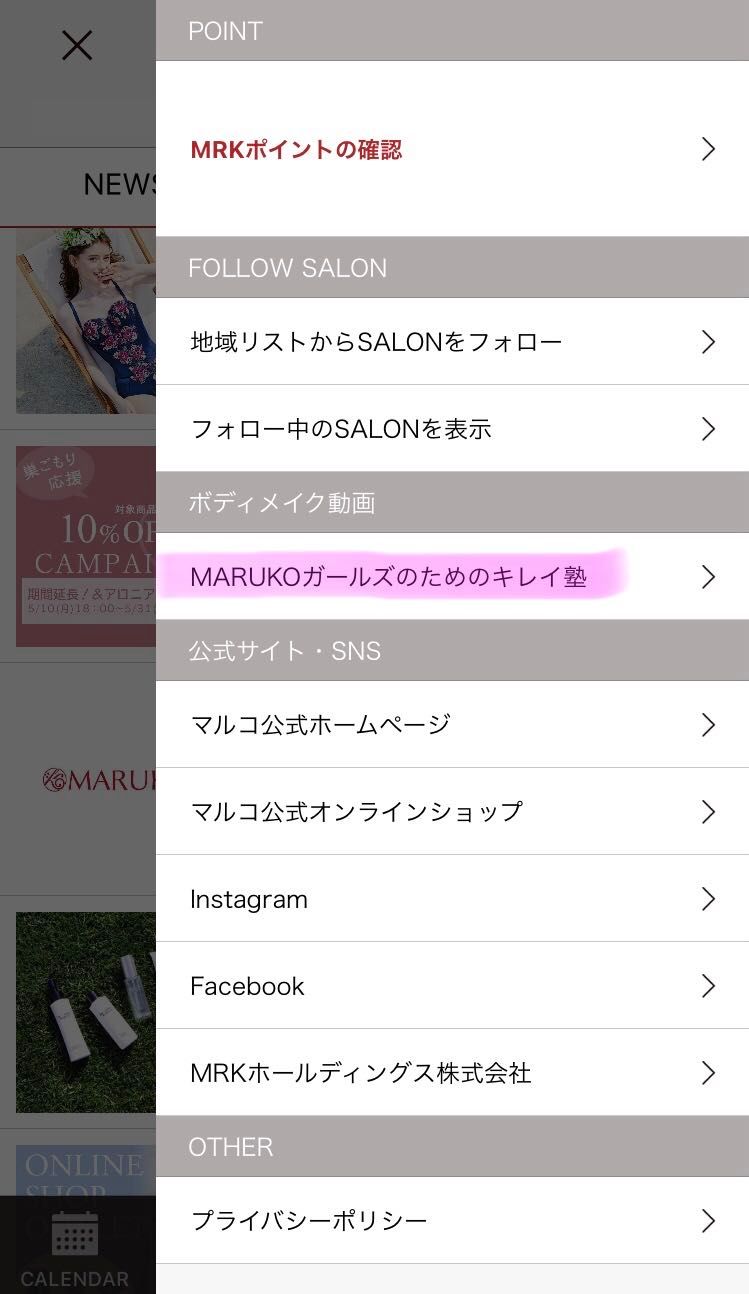Screen dimensions: 749x1294
Task: Close the side menu with the X
Action: click(x=77, y=45)
